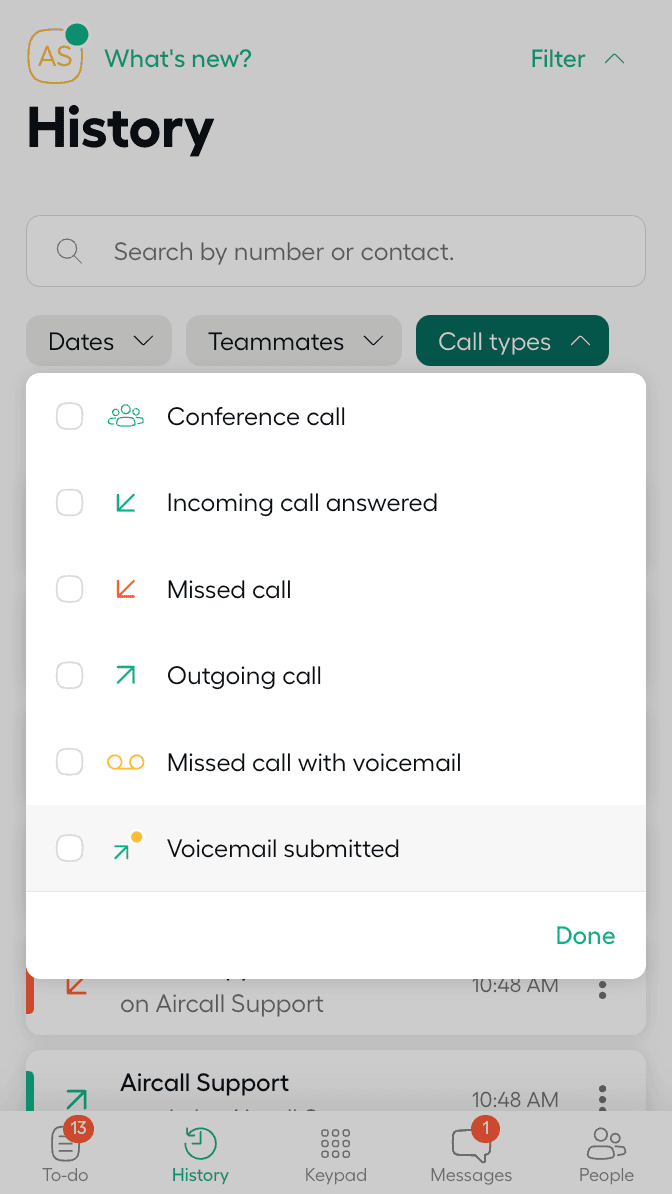The height and width of the screenshot is (1194, 672).
Task: Tap the search by number field
Action: pyautogui.click(x=336, y=251)
